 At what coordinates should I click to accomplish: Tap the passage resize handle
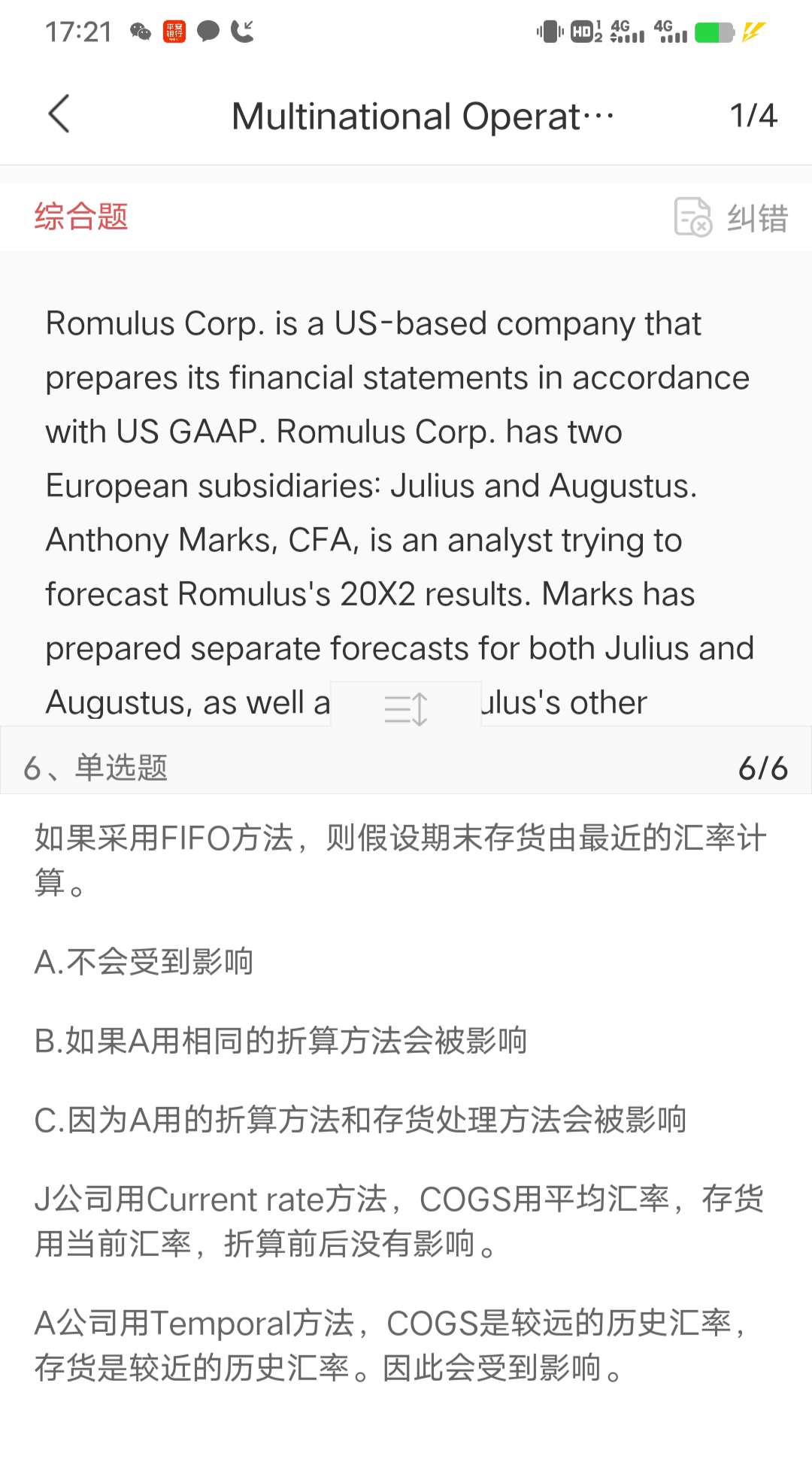point(406,707)
